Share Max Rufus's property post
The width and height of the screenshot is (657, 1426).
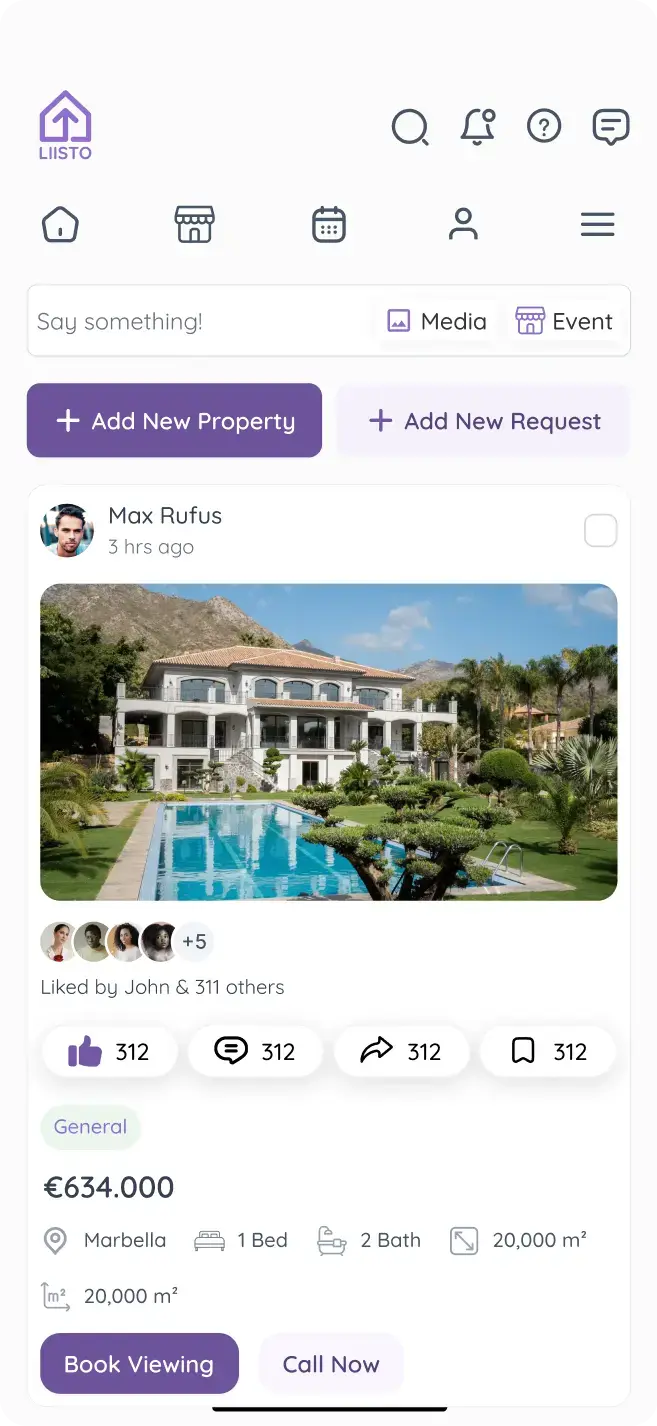[401, 1052]
